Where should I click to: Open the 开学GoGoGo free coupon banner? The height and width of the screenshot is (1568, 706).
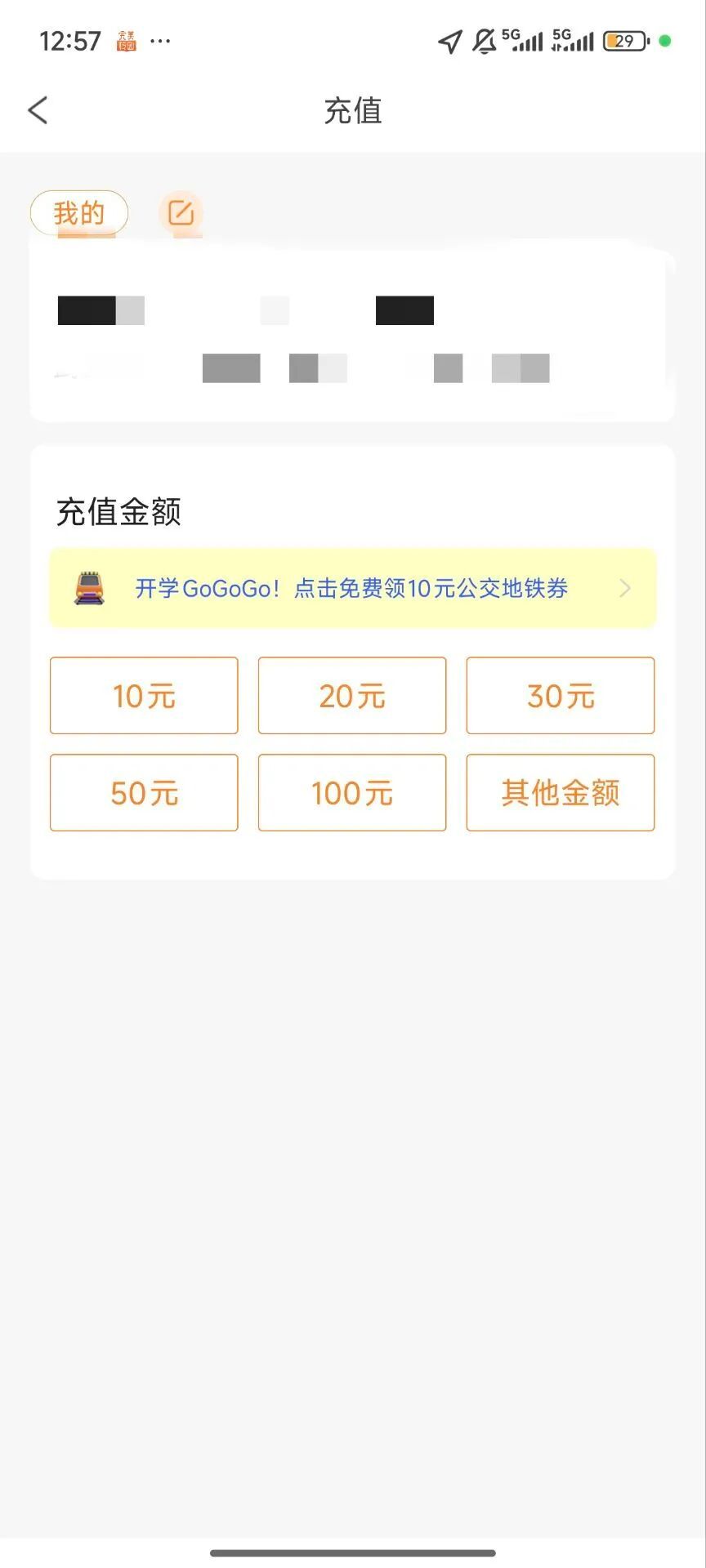352,588
